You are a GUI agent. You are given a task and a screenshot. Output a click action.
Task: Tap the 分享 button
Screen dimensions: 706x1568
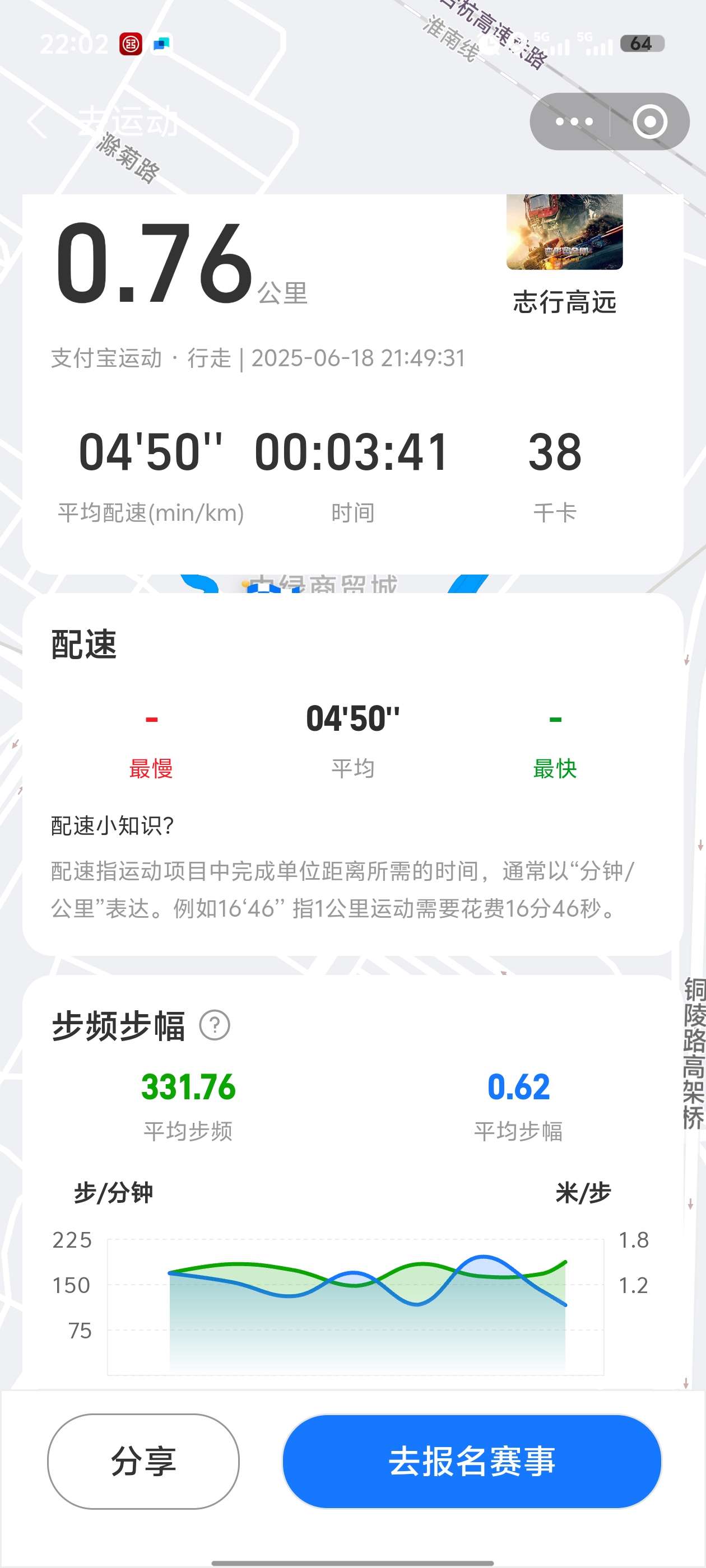click(x=143, y=1461)
